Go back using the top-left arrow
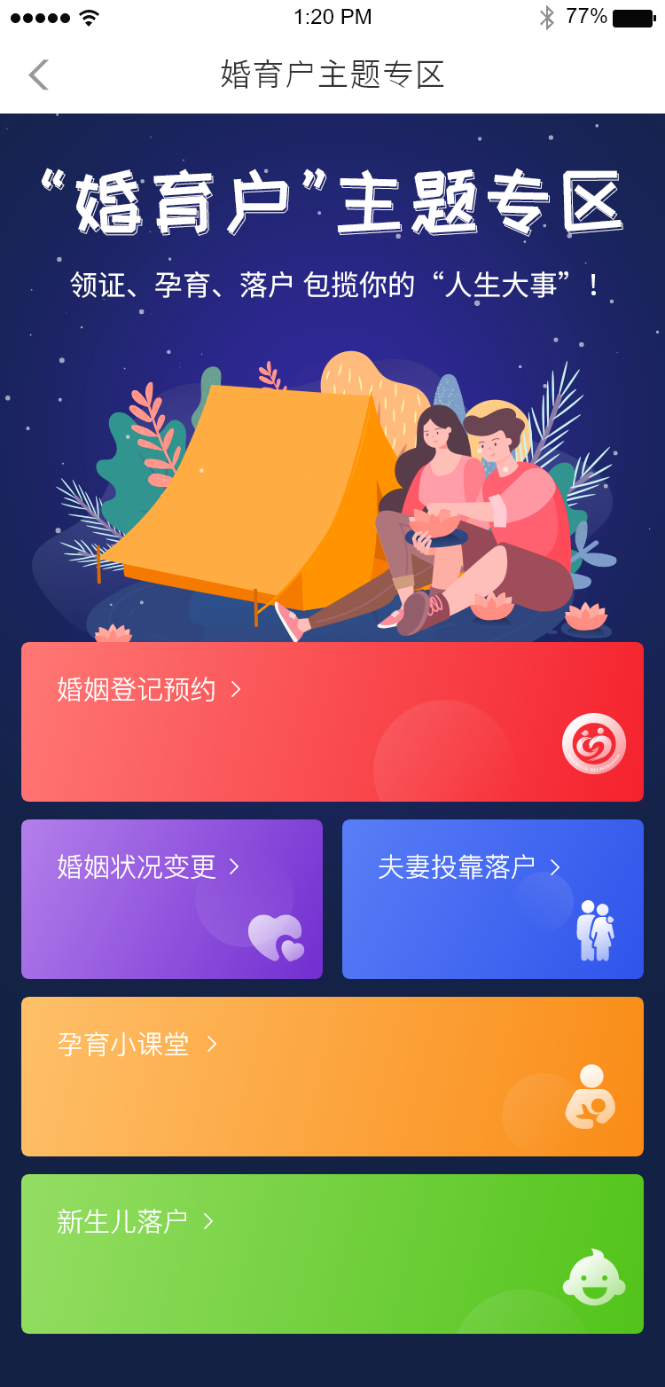This screenshot has height=1387, width=665. tap(38, 75)
